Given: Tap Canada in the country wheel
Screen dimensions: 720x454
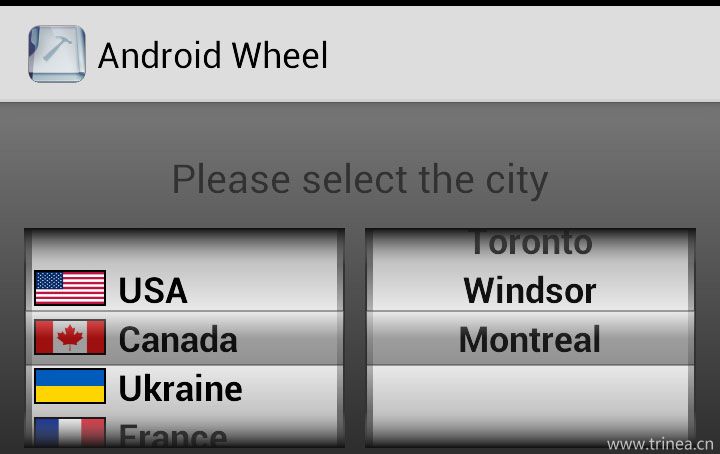Looking at the screenshot, I should (x=178, y=339).
